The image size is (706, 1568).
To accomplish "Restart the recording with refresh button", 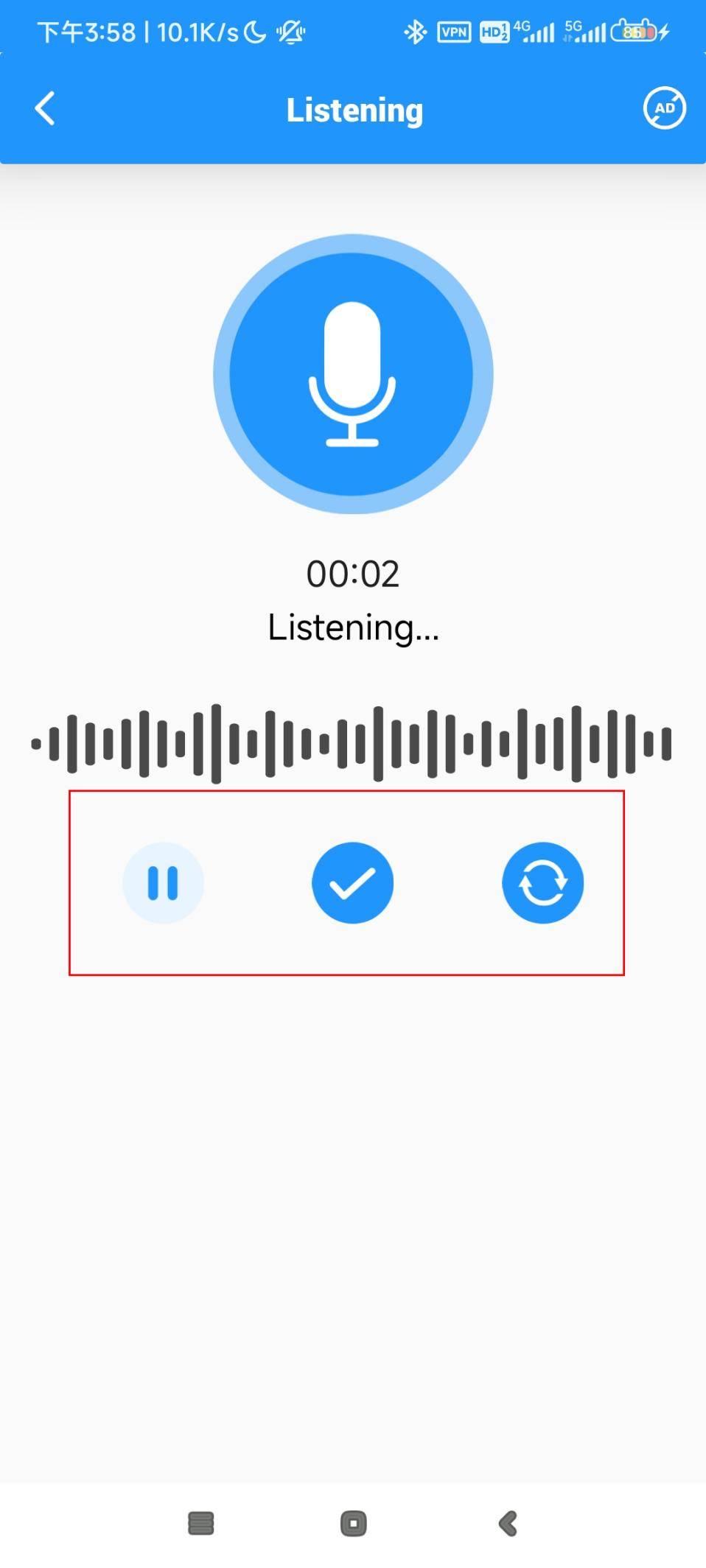I will [x=542, y=882].
